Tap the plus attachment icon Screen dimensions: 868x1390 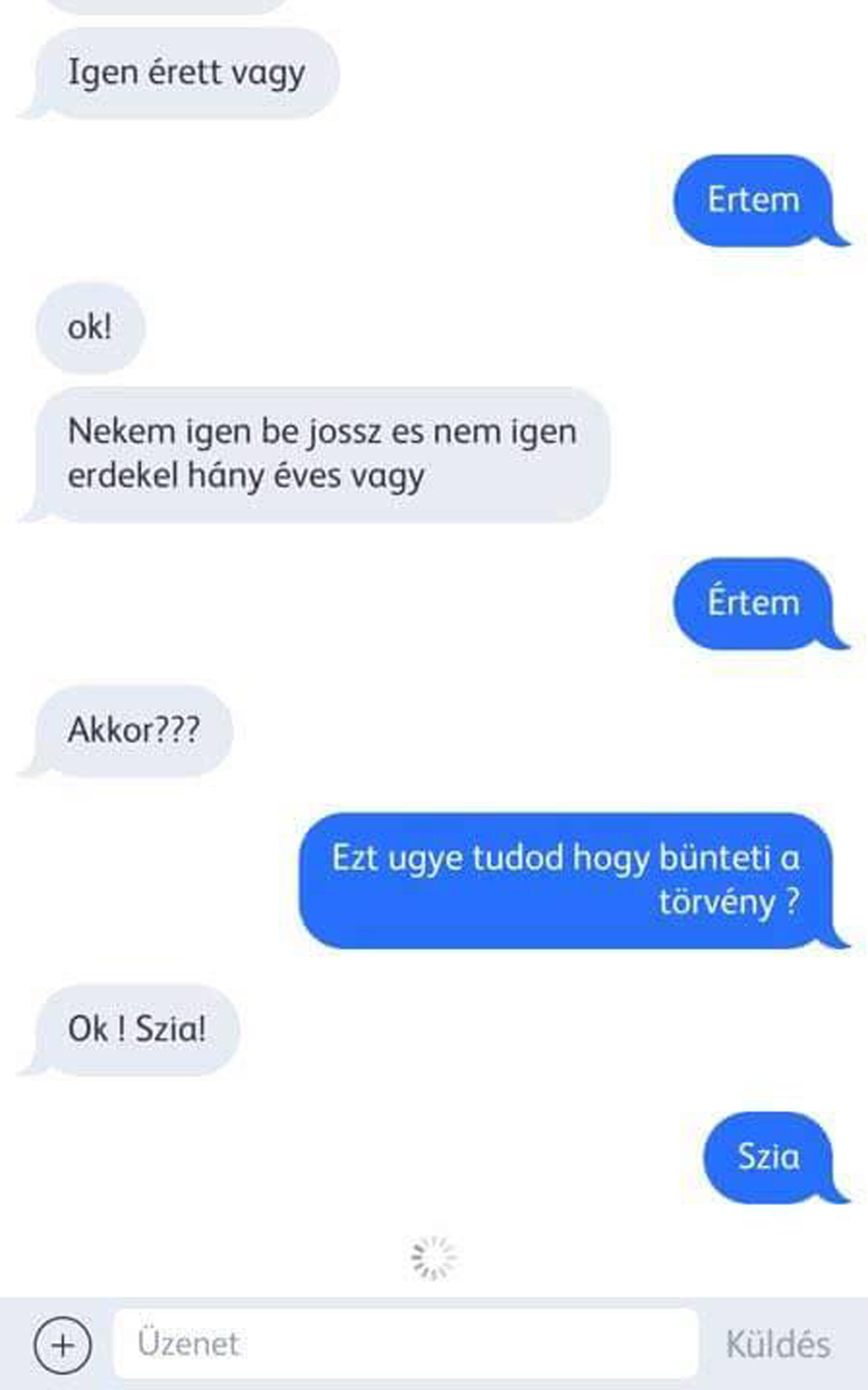(62, 1345)
